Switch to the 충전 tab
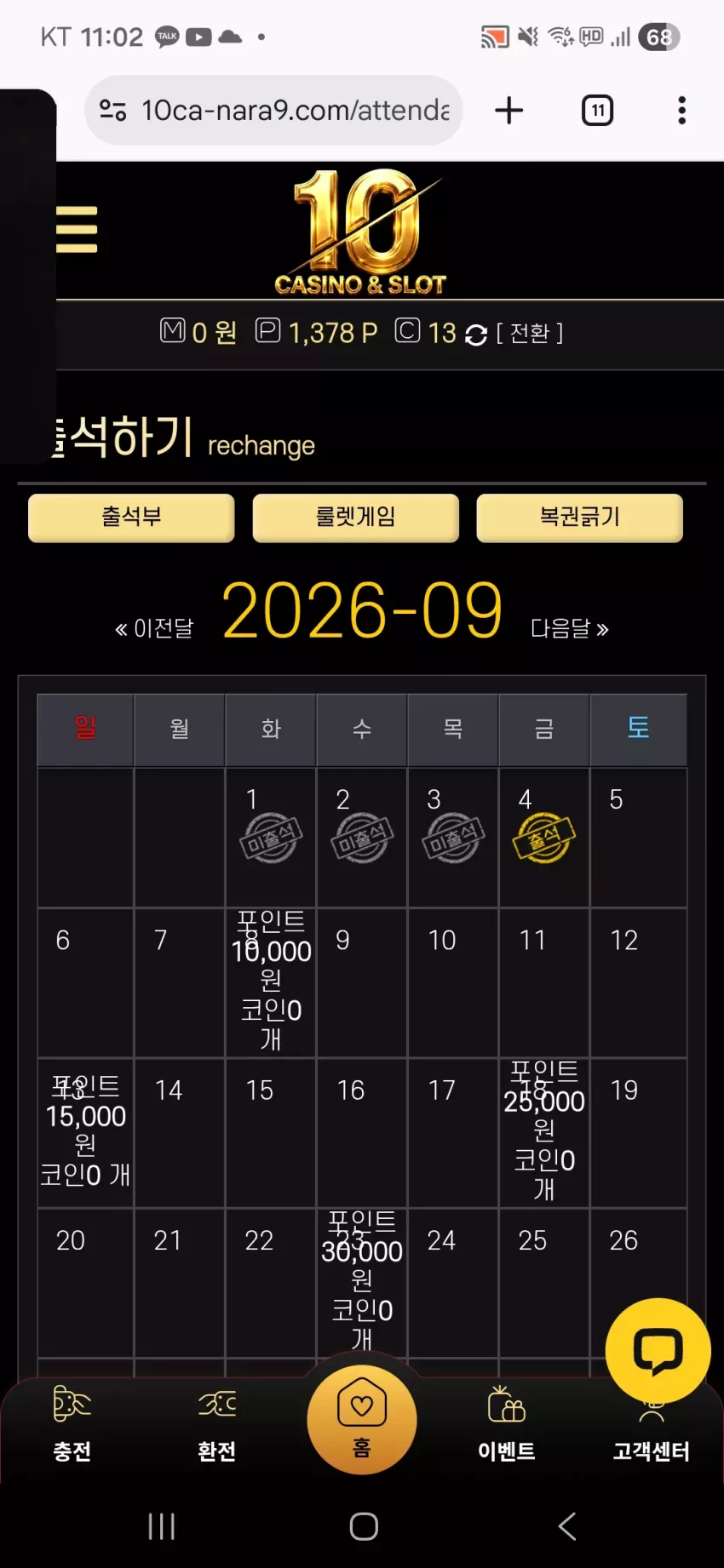The height and width of the screenshot is (1568, 724). [x=72, y=1424]
